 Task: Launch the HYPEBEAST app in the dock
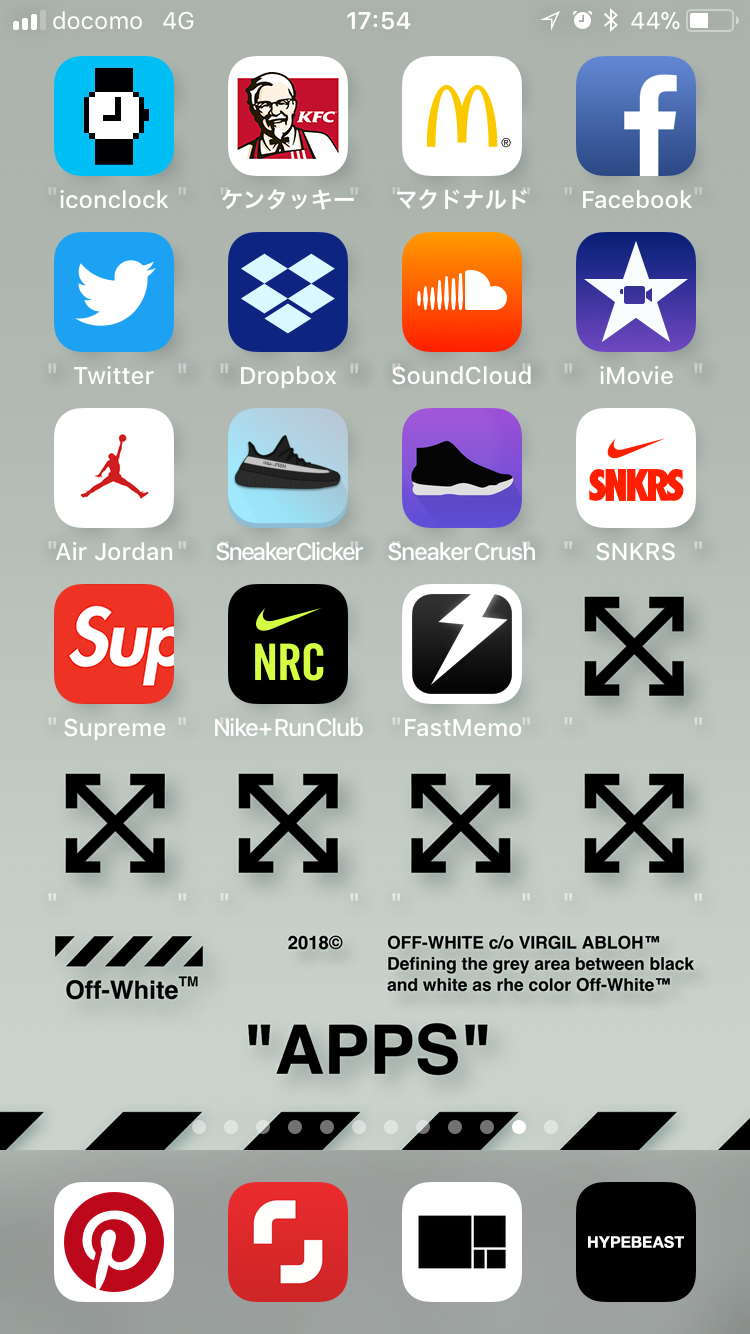(x=636, y=1242)
